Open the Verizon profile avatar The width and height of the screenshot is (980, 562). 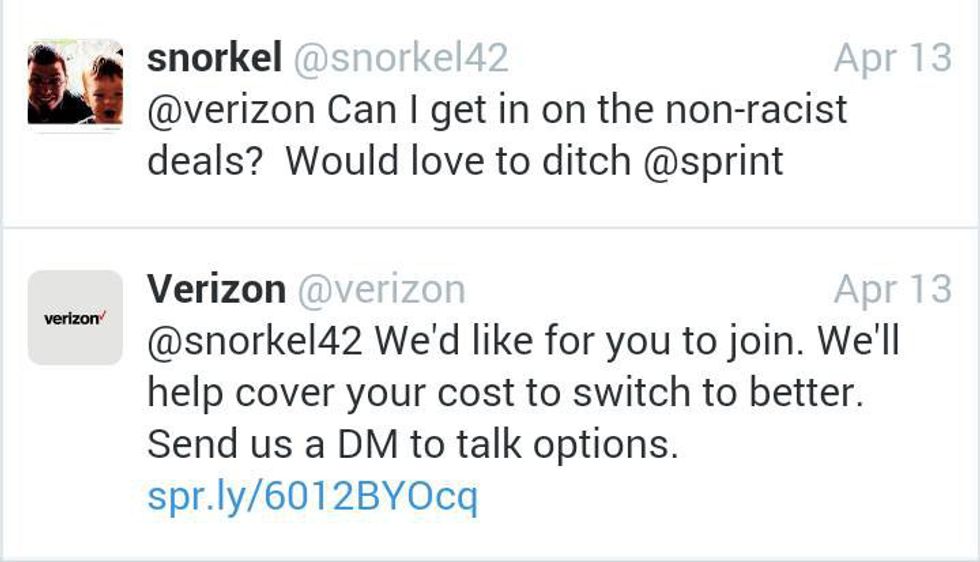pyautogui.click(x=74, y=317)
